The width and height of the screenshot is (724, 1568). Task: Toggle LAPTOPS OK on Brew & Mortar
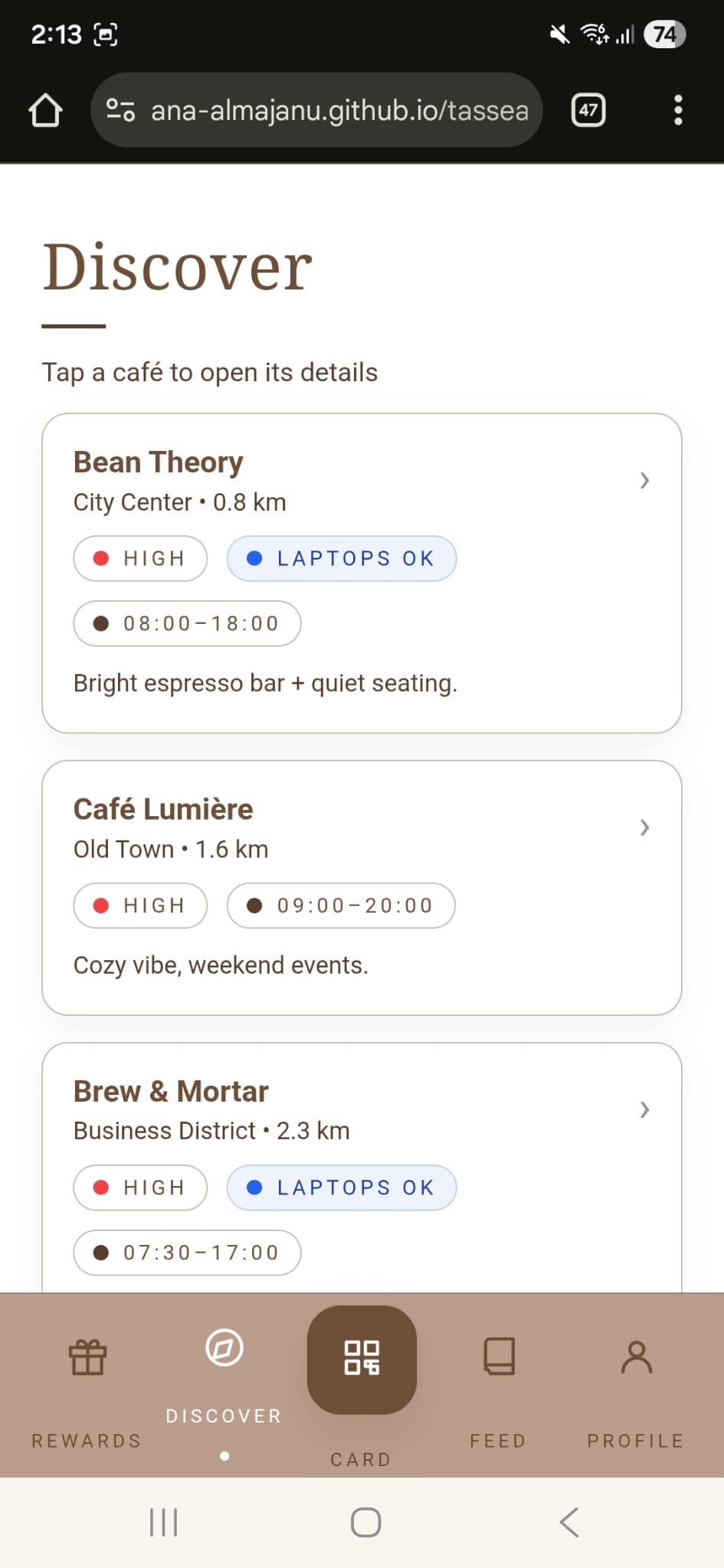[341, 1187]
